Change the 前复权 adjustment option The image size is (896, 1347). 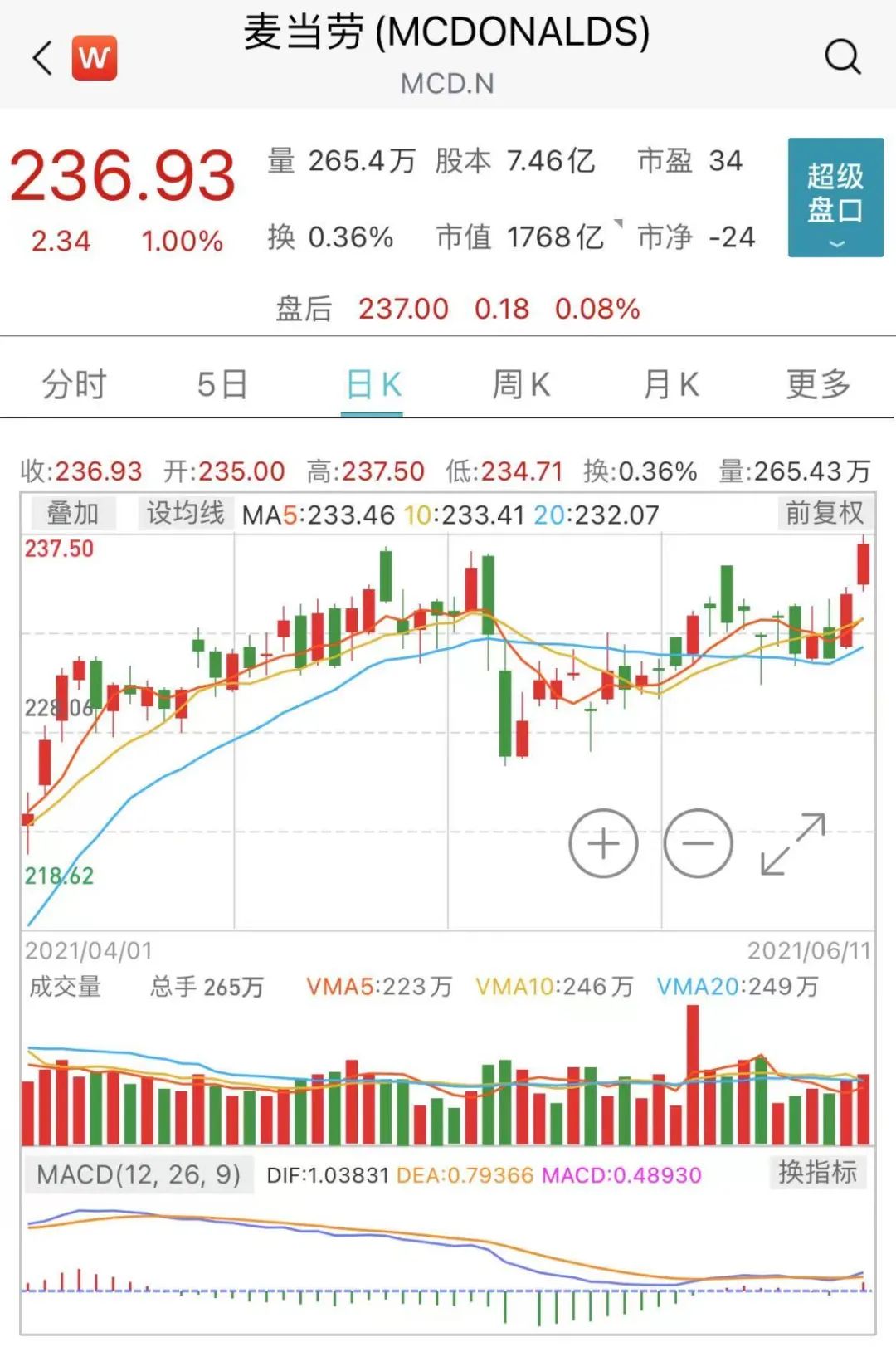[824, 514]
